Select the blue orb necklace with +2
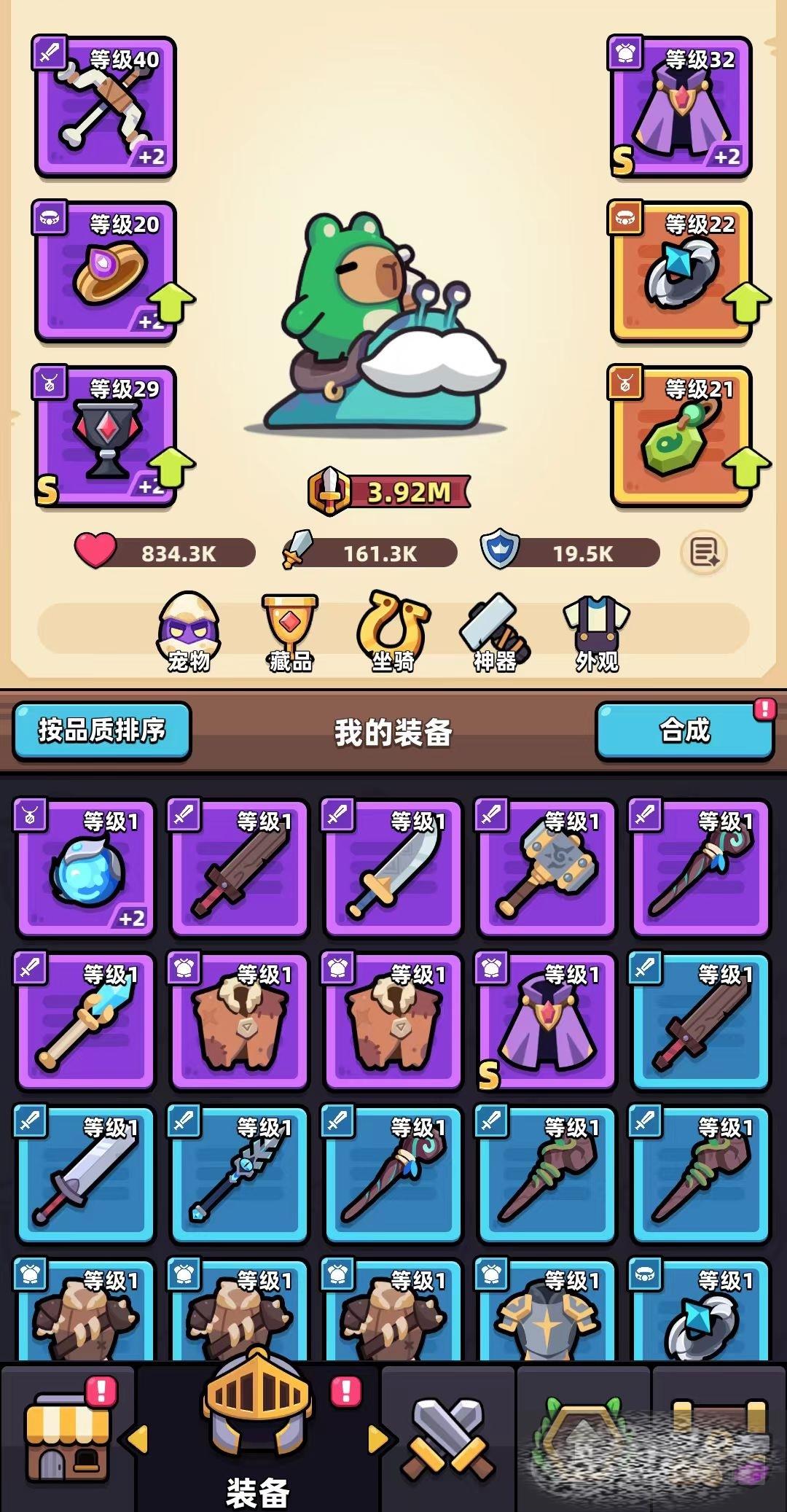The height and width of the screenshot is (1512, 787). pos(86,868)
